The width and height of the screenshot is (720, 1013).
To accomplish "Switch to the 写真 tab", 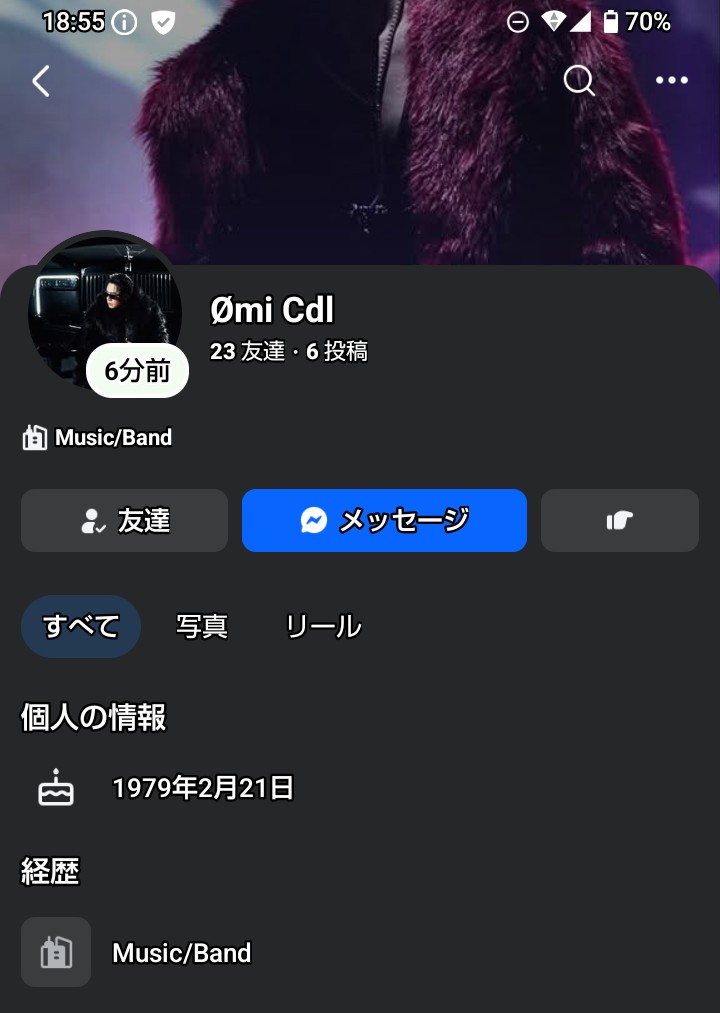I will point(202,627).
